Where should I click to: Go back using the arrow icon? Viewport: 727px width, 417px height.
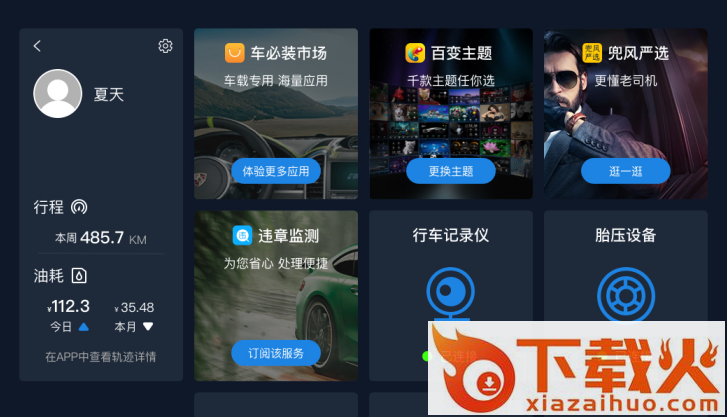click(37, 46)
